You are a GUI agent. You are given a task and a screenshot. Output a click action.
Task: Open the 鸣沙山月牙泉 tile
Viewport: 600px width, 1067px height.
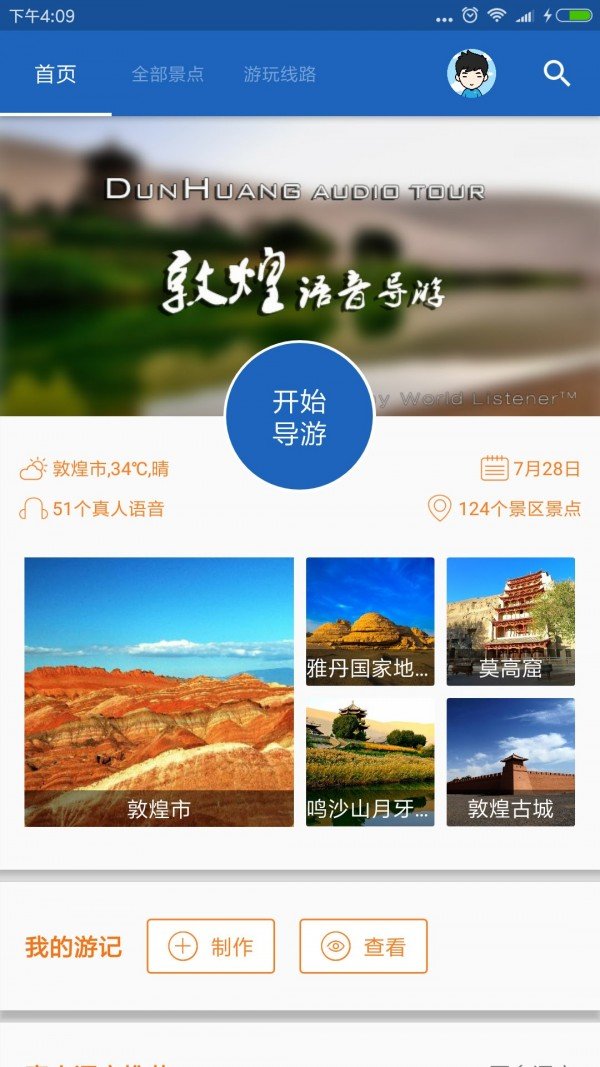click(370, 762)
